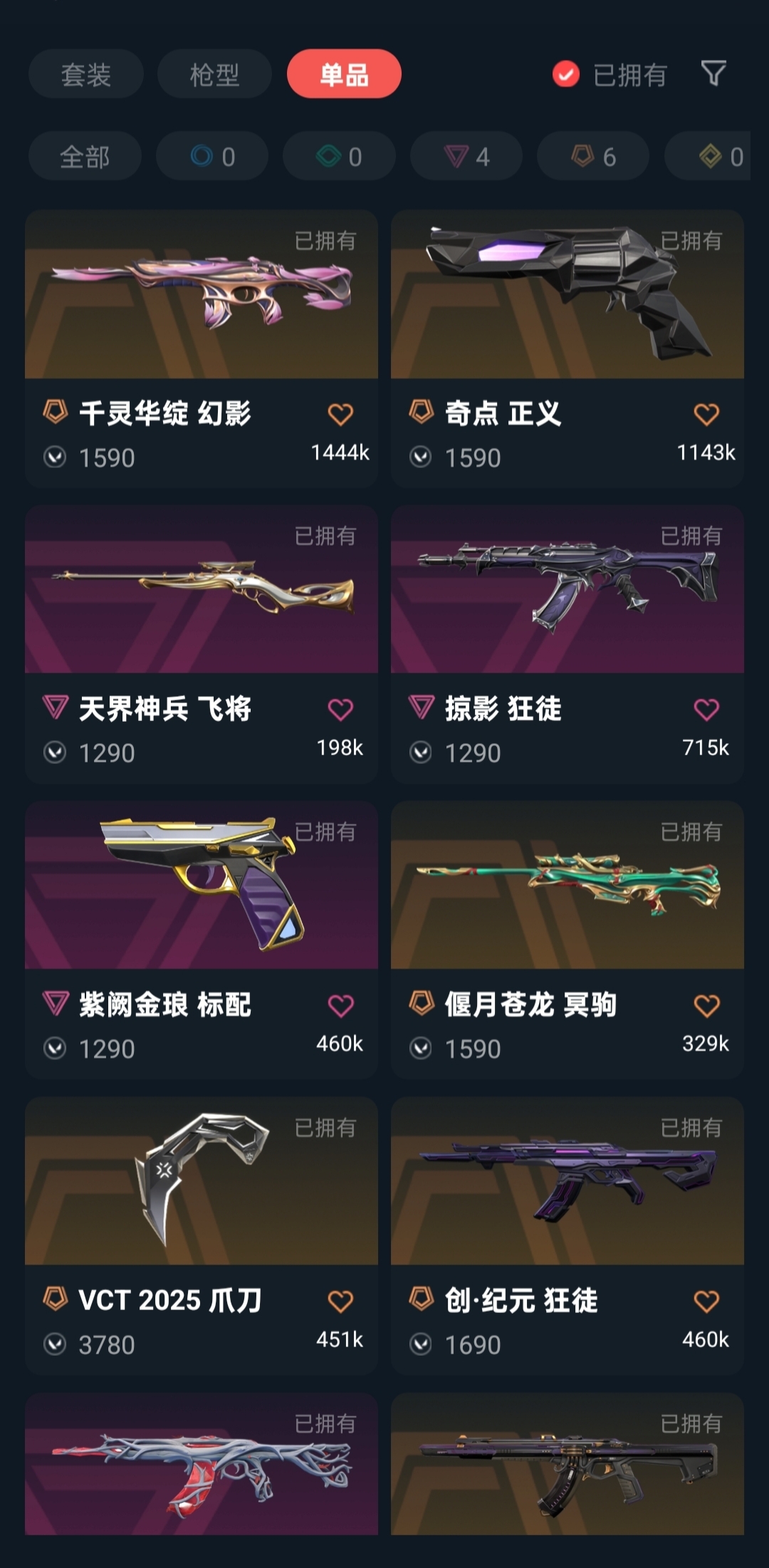Image resolution: width=769 pixels, height=1568 pixels.
Task: Open 紫阙金琅 标配 skin card
Action: [x=202, y=886]
